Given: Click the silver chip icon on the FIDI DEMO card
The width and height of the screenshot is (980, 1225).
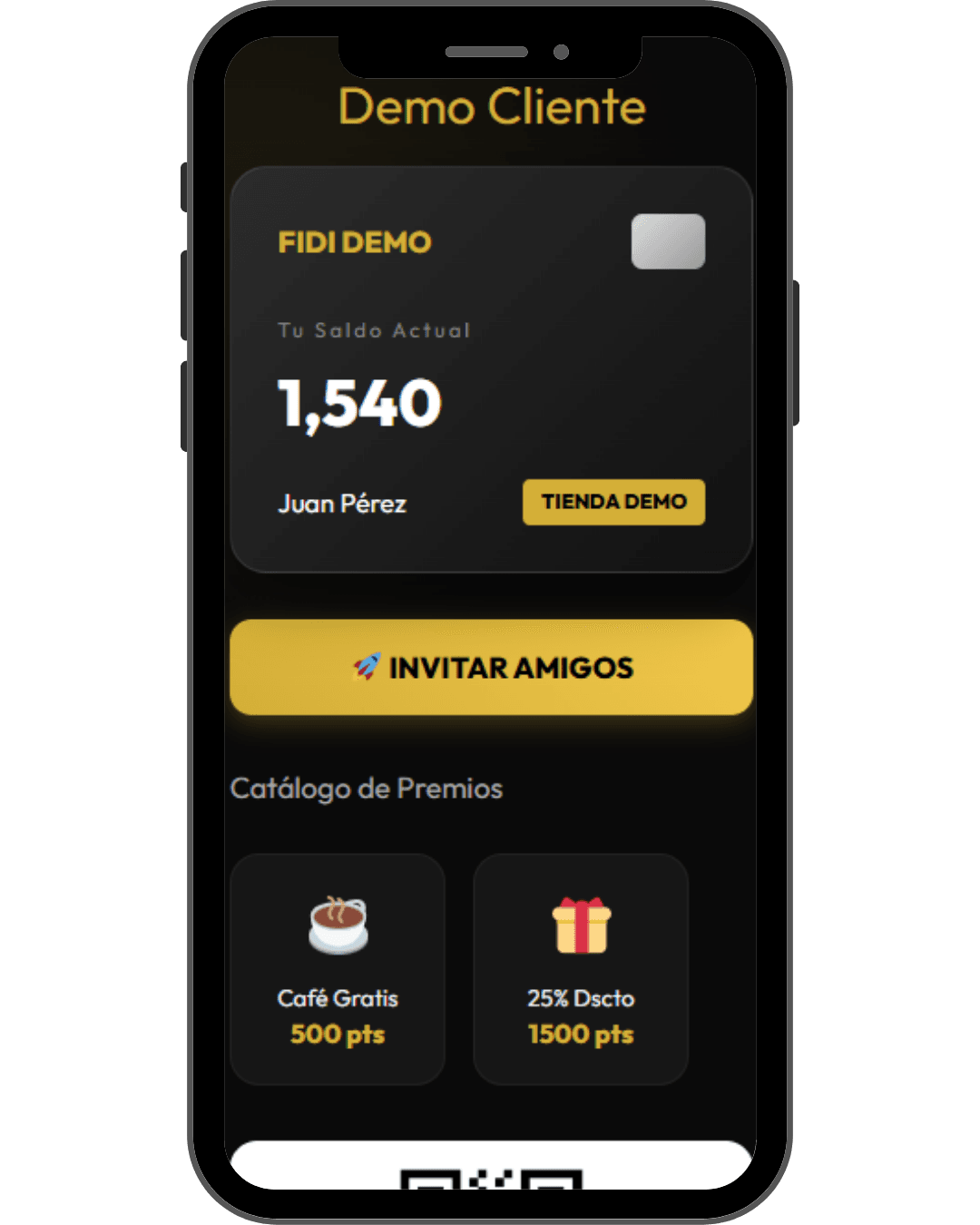Looking at the screenshot, I should [x=668, y=240].
